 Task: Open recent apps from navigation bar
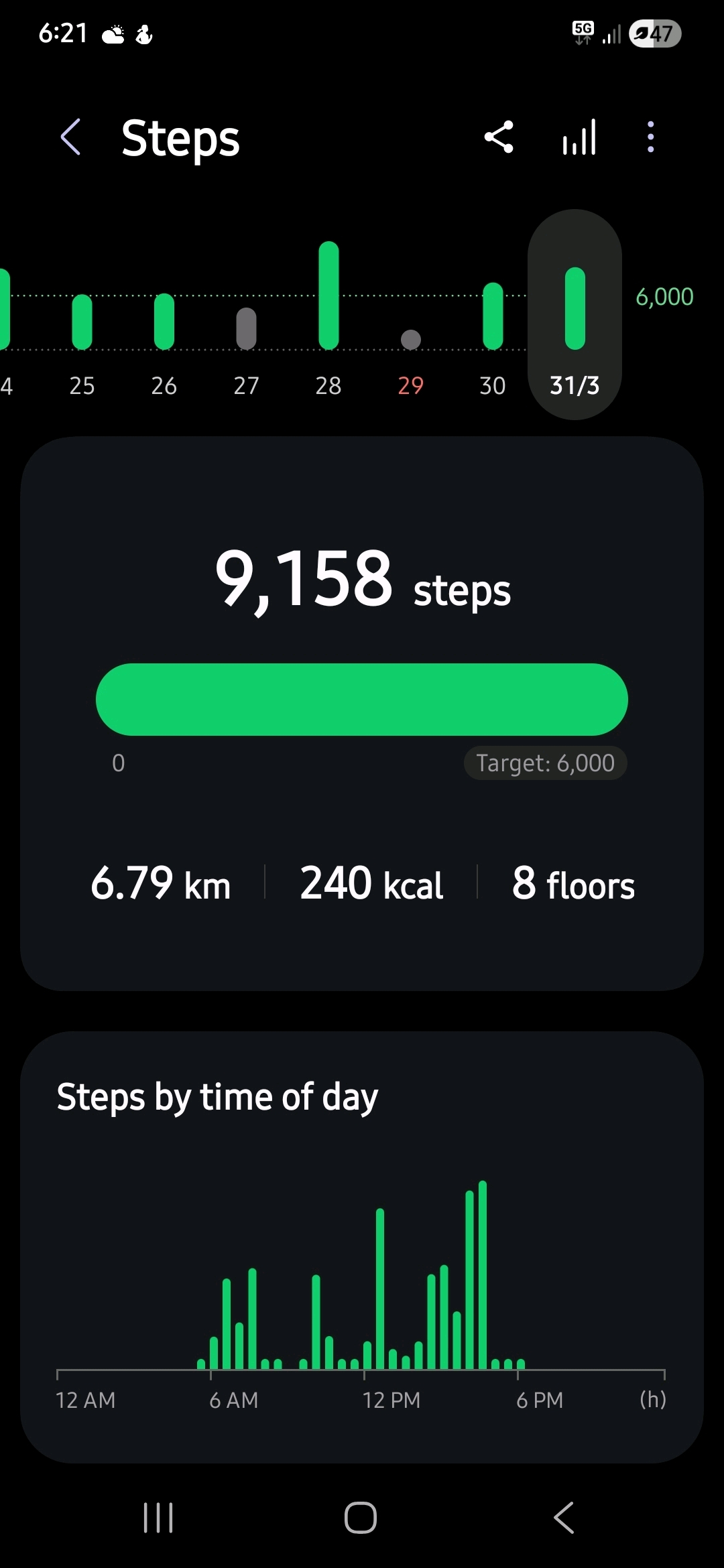(158, 1518)
